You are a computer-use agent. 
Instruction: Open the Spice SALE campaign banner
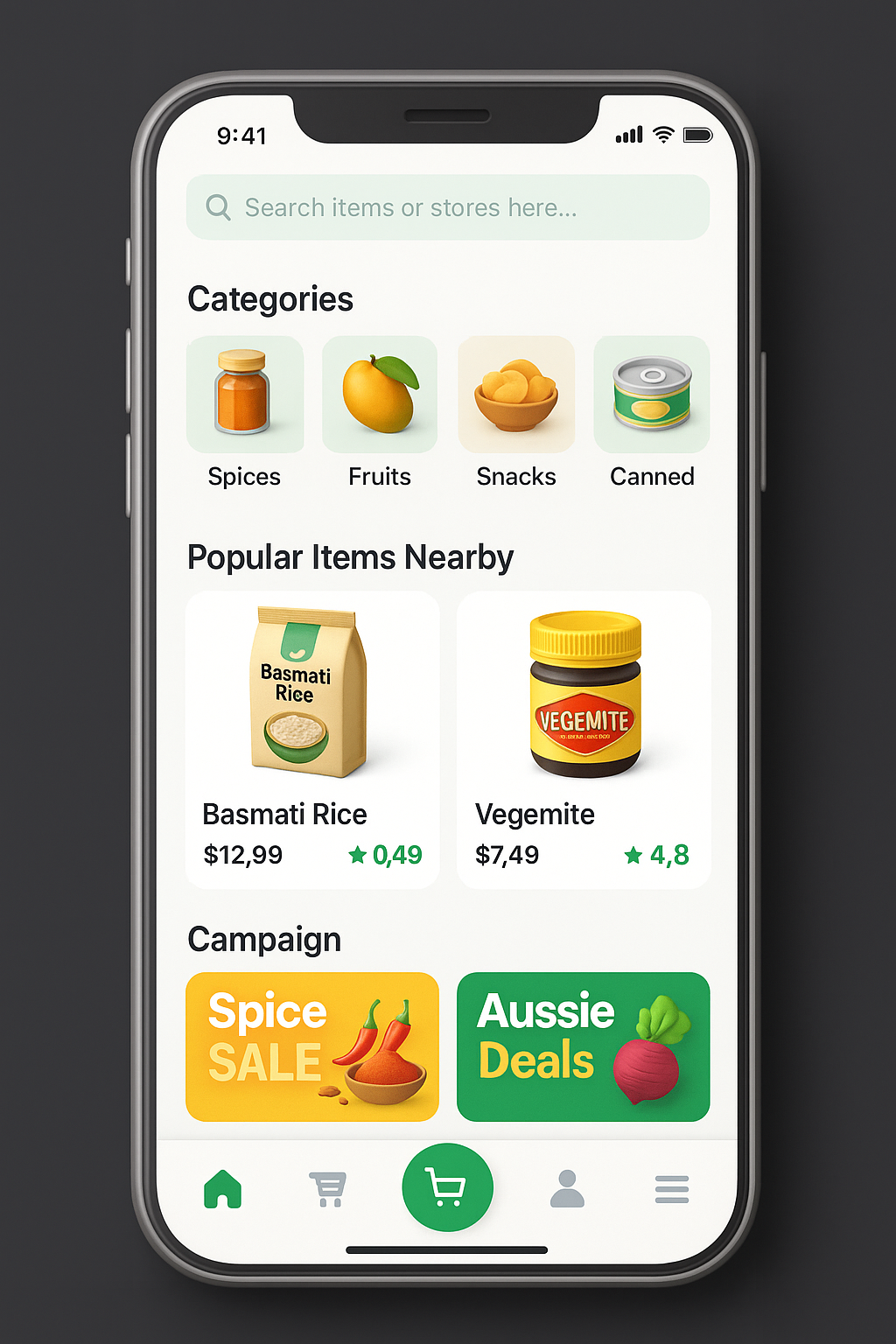[x=312, y=1046]
